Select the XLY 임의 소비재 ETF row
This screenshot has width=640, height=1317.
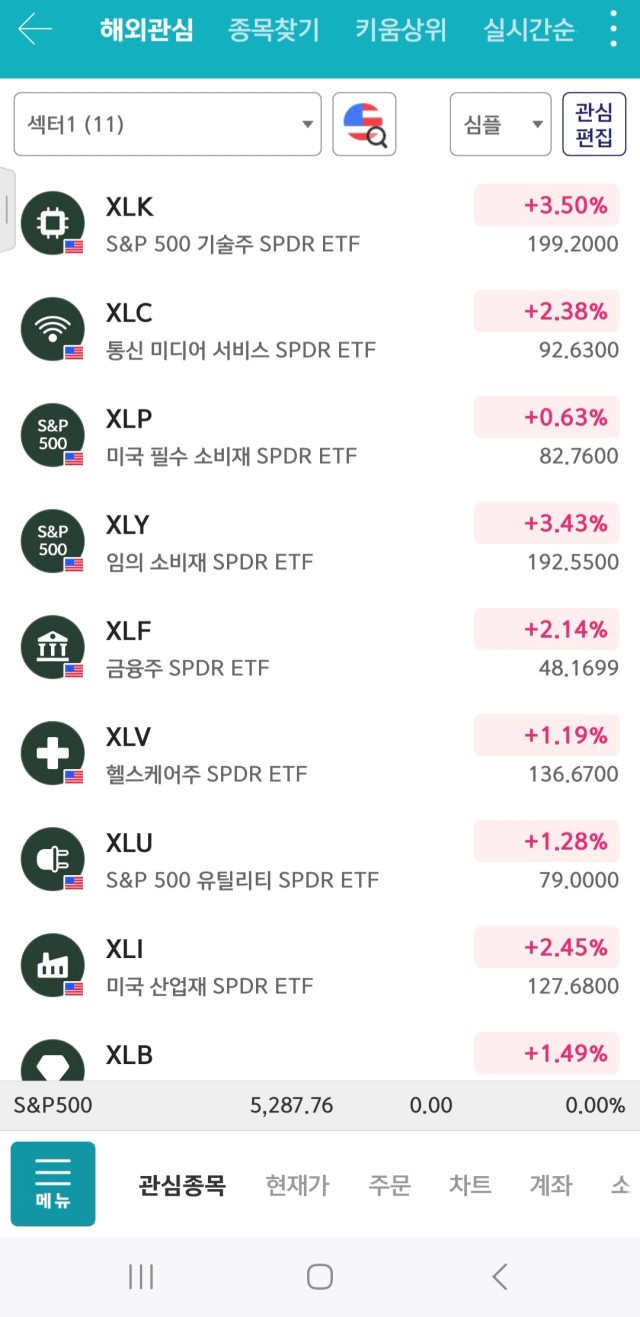click(320, 542)
